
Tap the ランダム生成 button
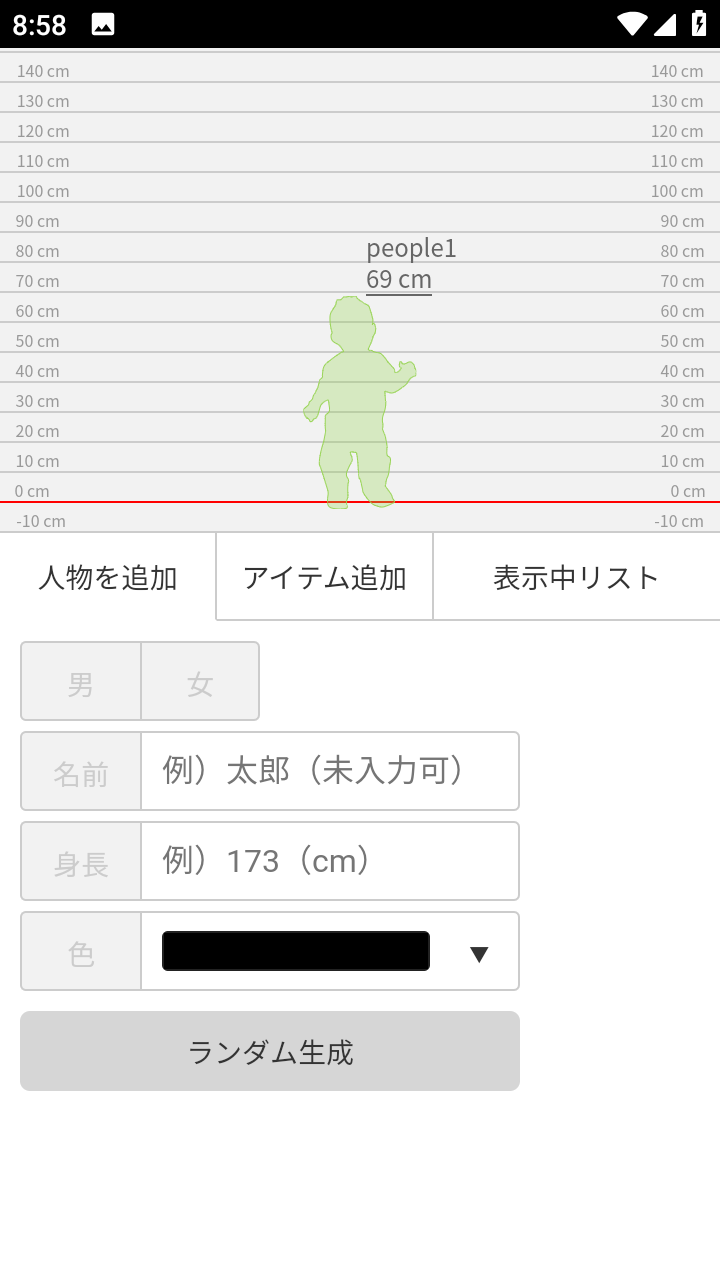pos(270,1051)
